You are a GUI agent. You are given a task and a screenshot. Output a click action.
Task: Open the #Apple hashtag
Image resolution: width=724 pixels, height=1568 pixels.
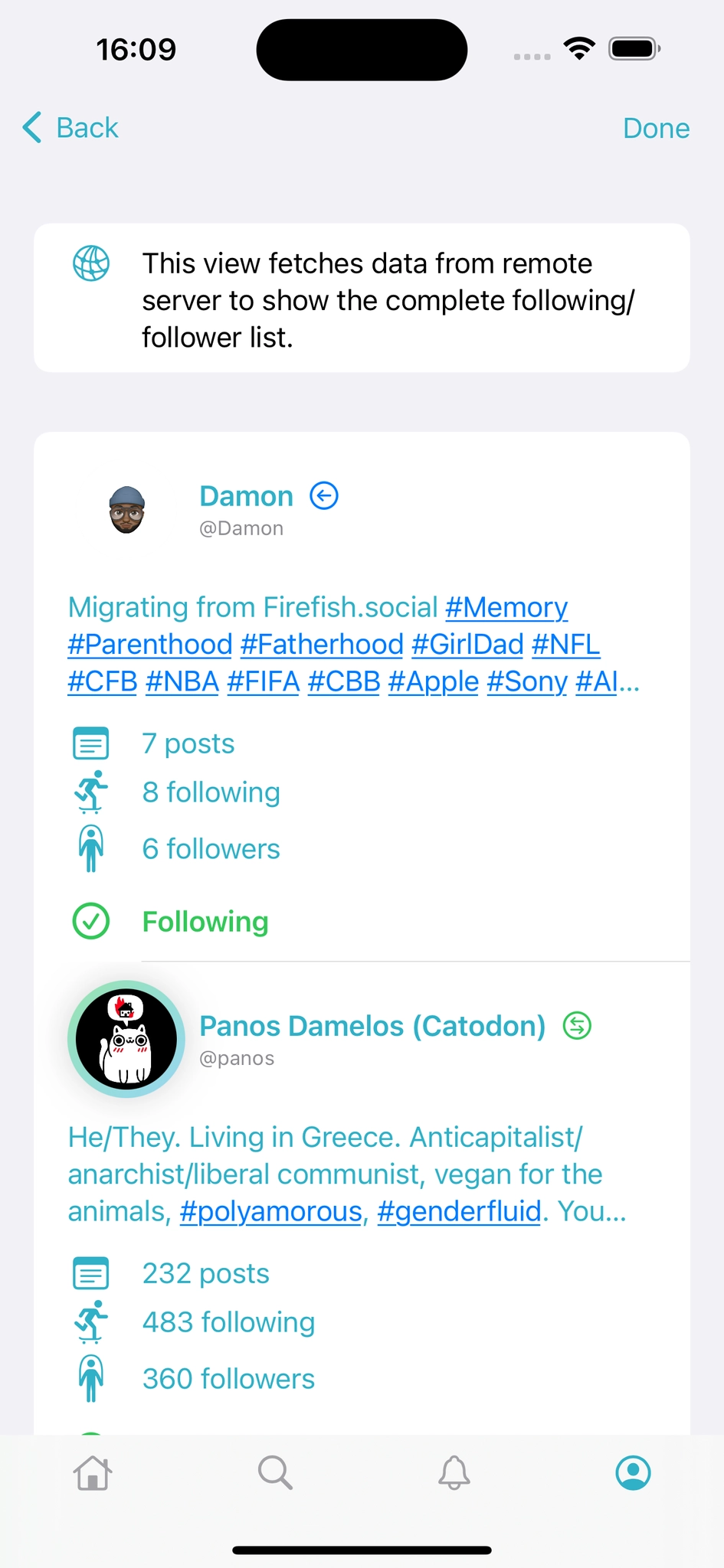point(434,681)
